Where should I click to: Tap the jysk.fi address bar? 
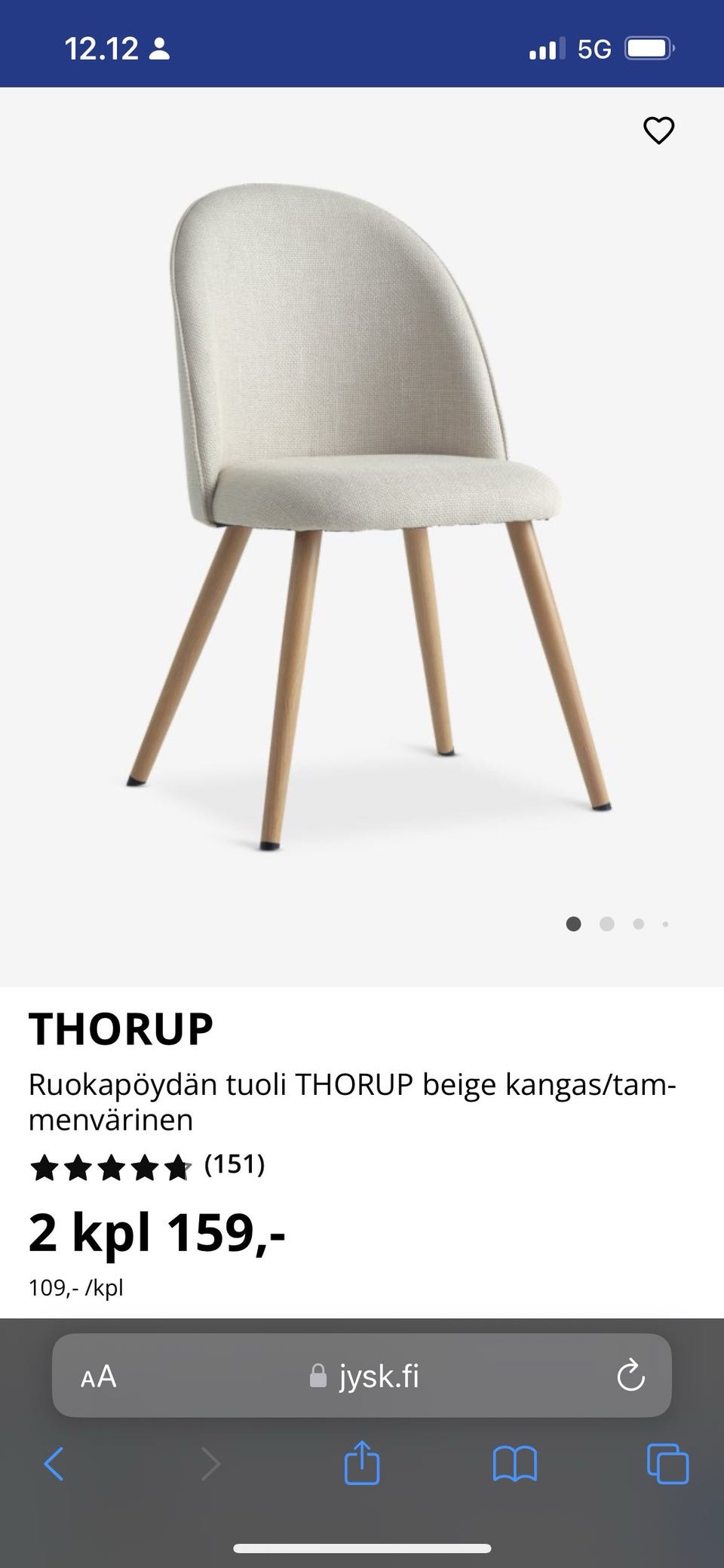pyautogui.click(x=362, y=1376)
